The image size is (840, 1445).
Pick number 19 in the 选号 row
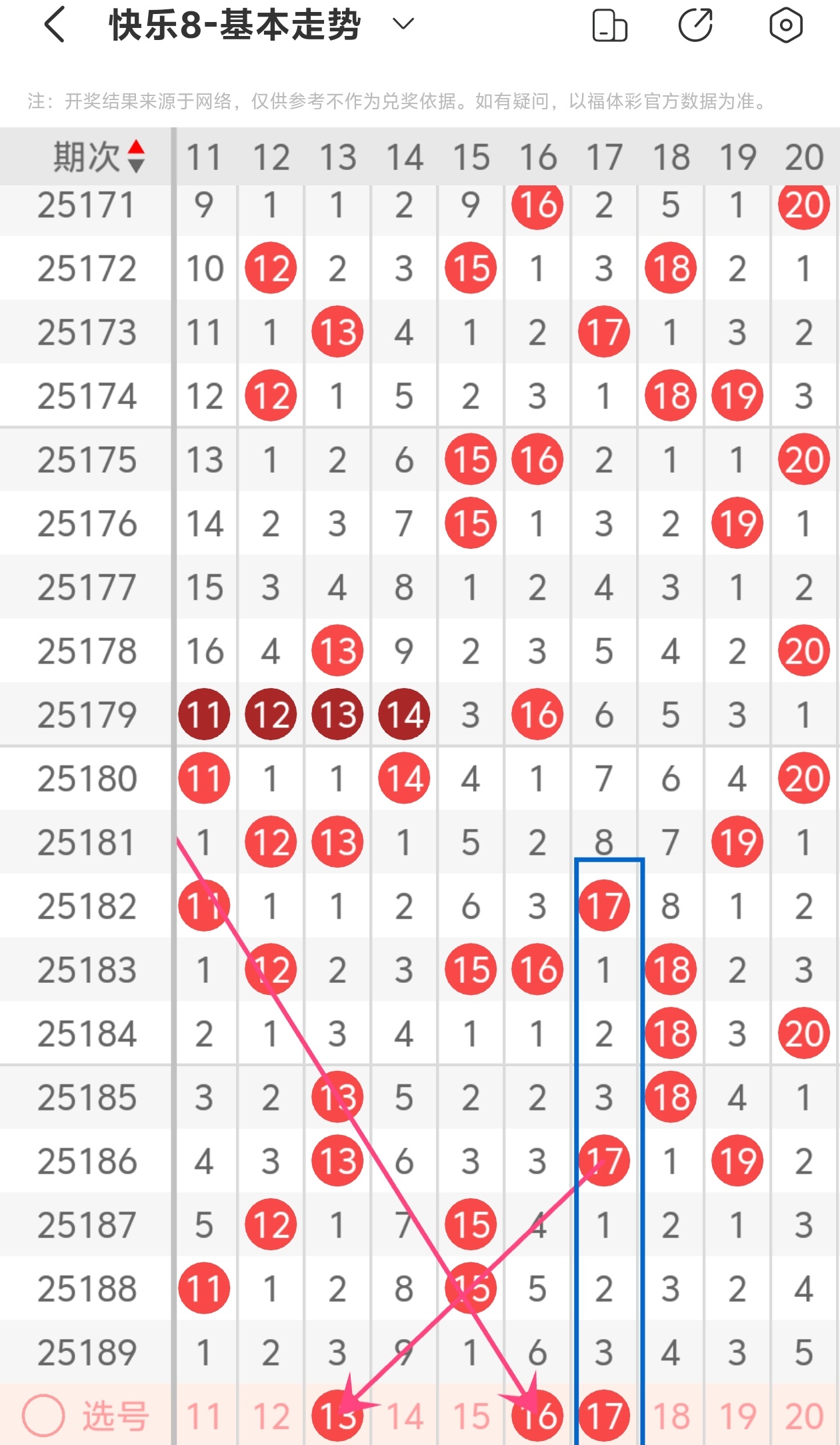tap(737, 1416)
